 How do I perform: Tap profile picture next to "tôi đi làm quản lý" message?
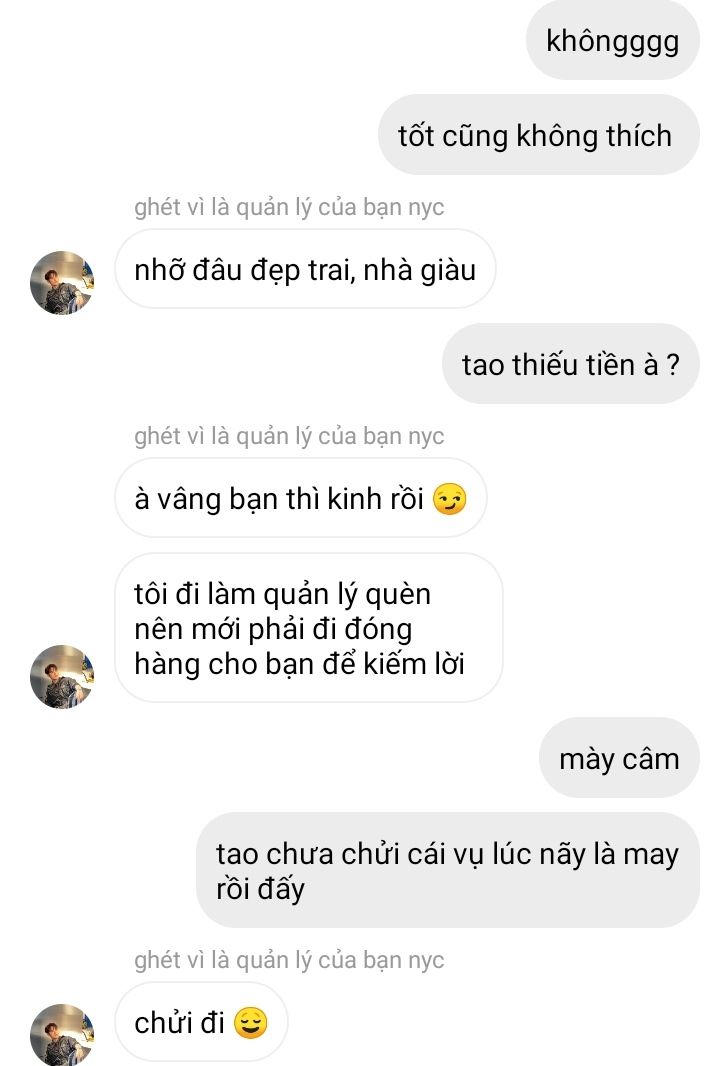pos(62,677)
